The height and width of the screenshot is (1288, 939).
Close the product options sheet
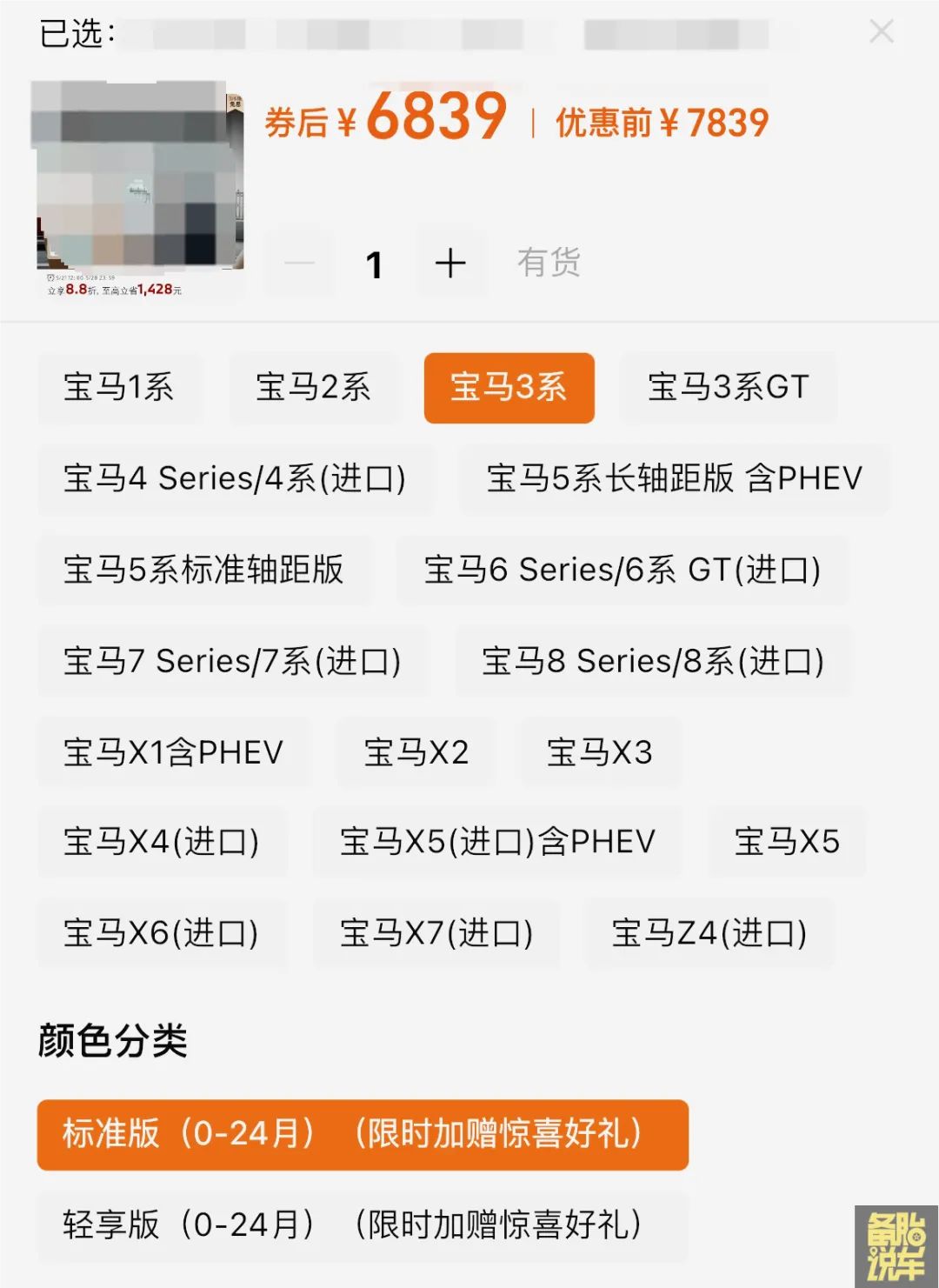coord(881,33)
